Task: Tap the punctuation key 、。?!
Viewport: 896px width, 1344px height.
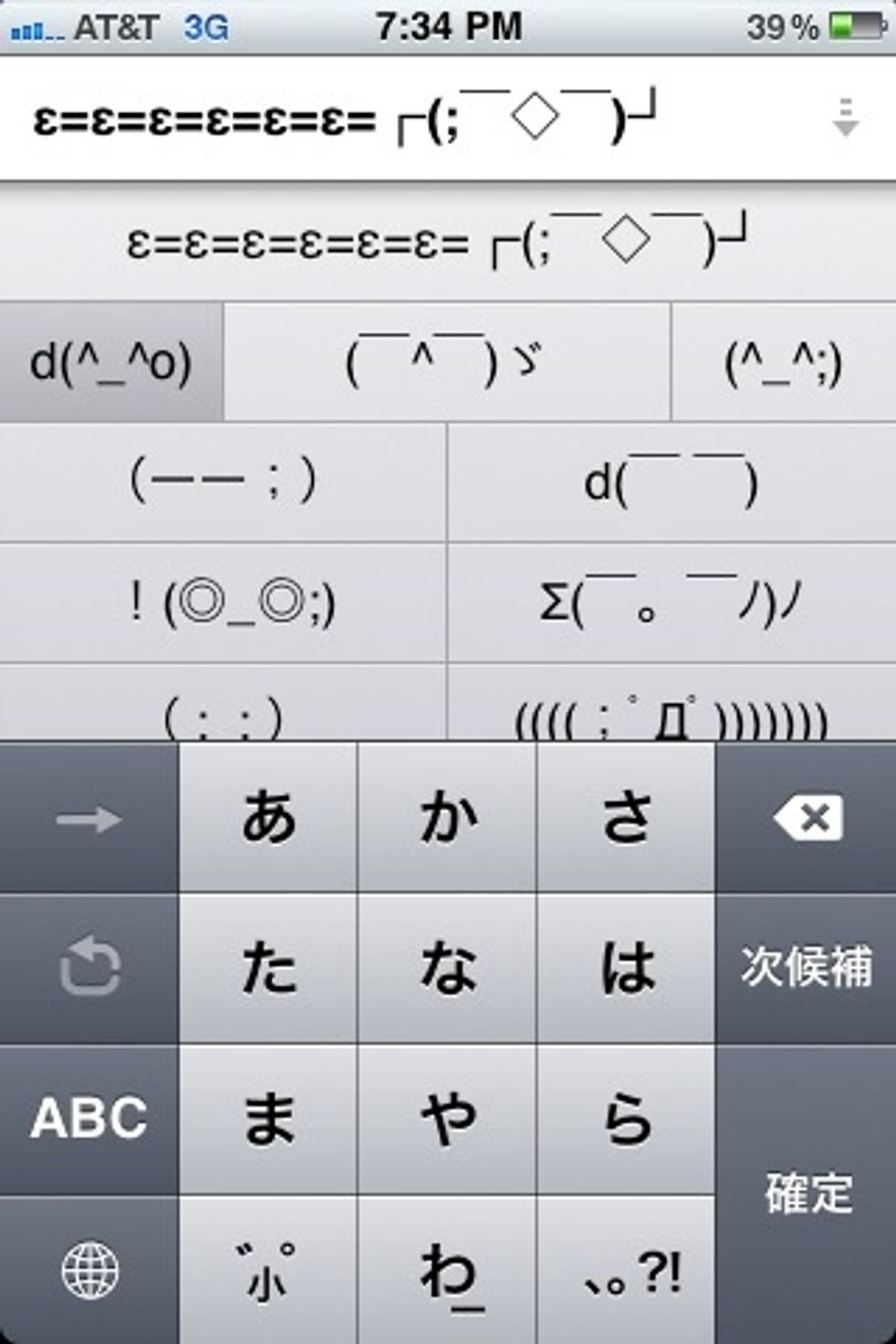Action: tap(627, 1271)
